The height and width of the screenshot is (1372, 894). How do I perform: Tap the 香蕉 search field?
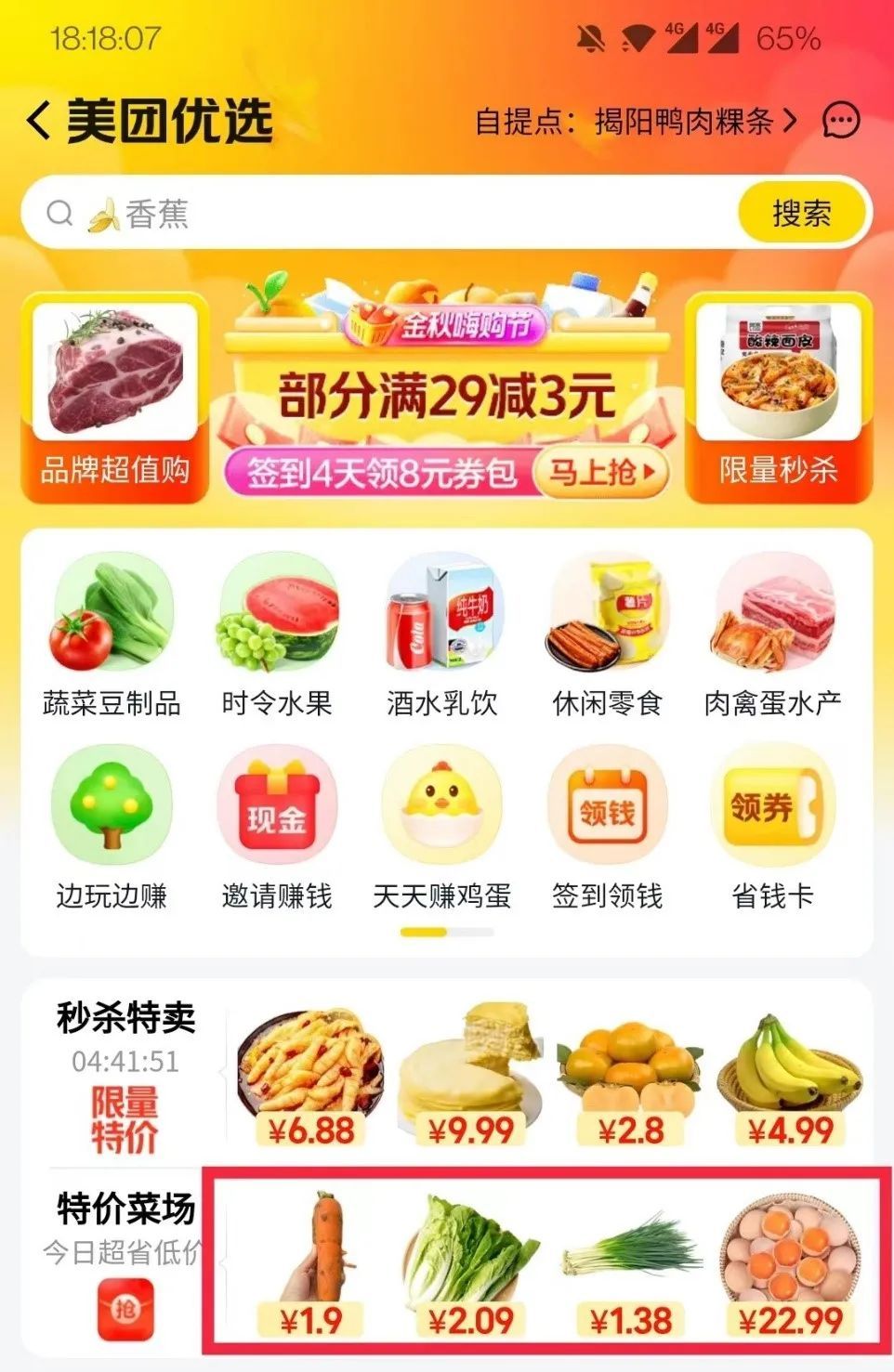[372, 215]
